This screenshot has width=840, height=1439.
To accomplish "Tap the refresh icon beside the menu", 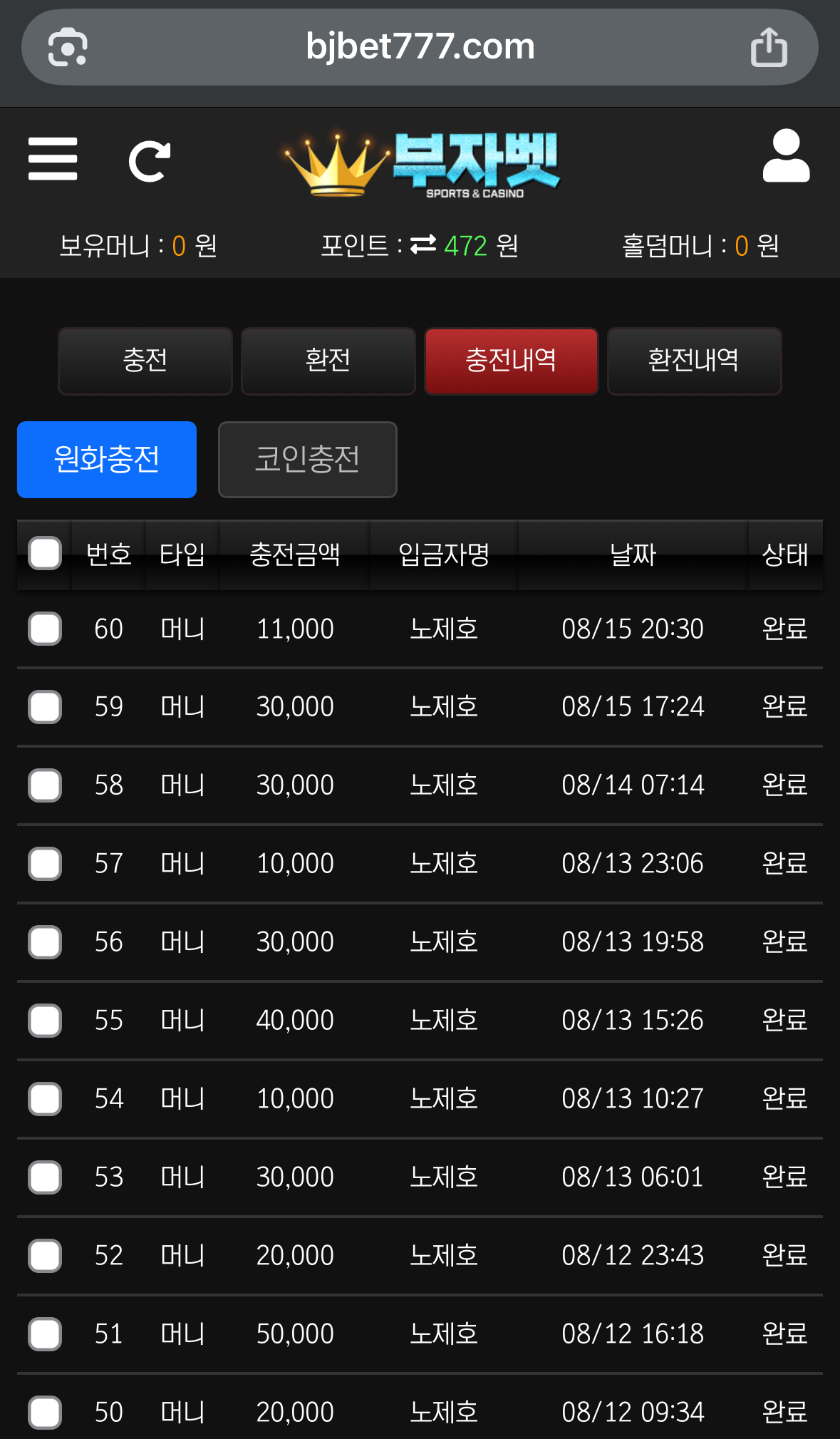I will (150, 161).
